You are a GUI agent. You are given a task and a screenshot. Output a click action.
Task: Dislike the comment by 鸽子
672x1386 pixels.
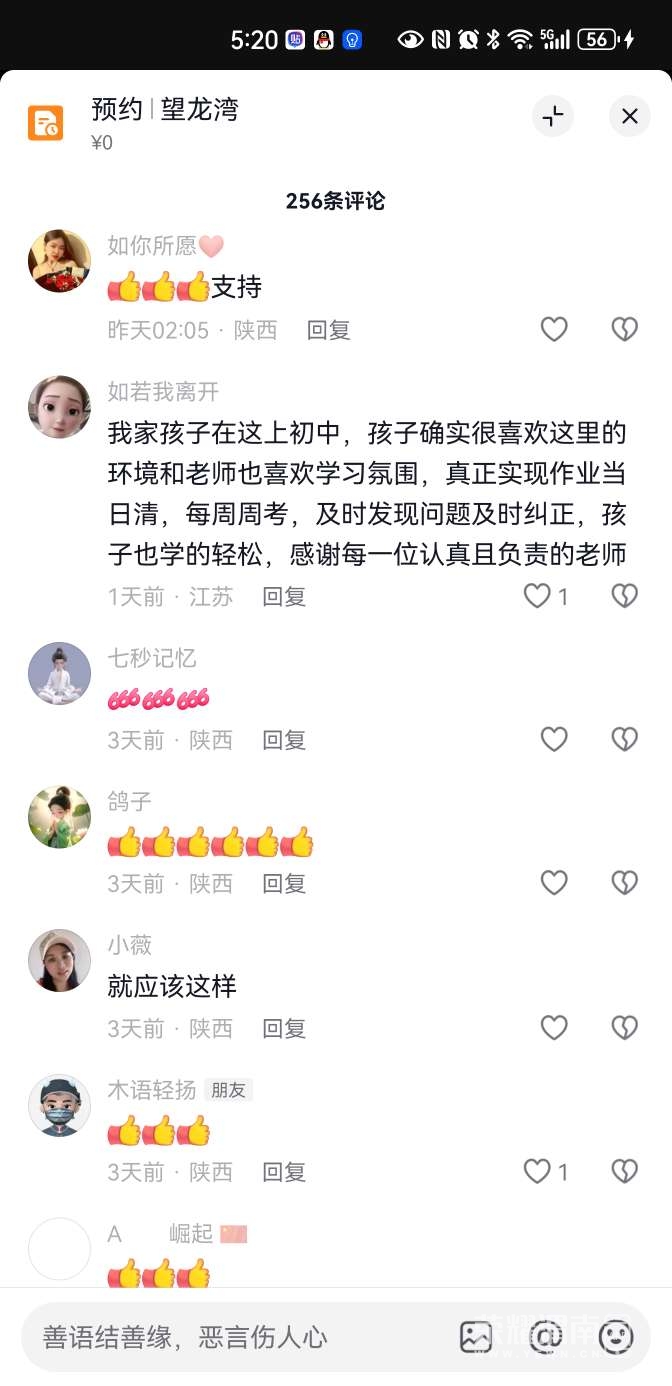point(624,882)
